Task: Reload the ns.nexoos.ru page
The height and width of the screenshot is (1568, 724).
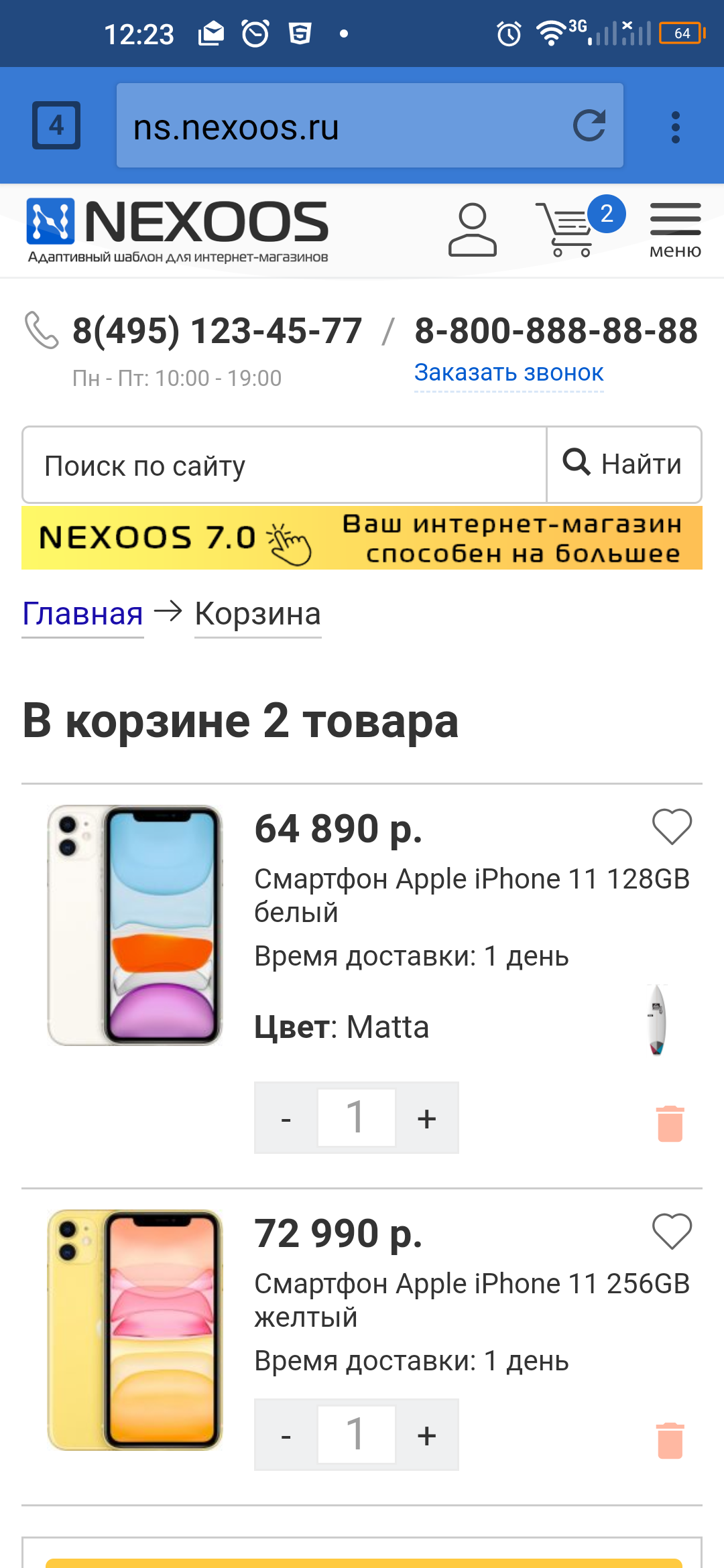Action: click(x=589, y=125)
